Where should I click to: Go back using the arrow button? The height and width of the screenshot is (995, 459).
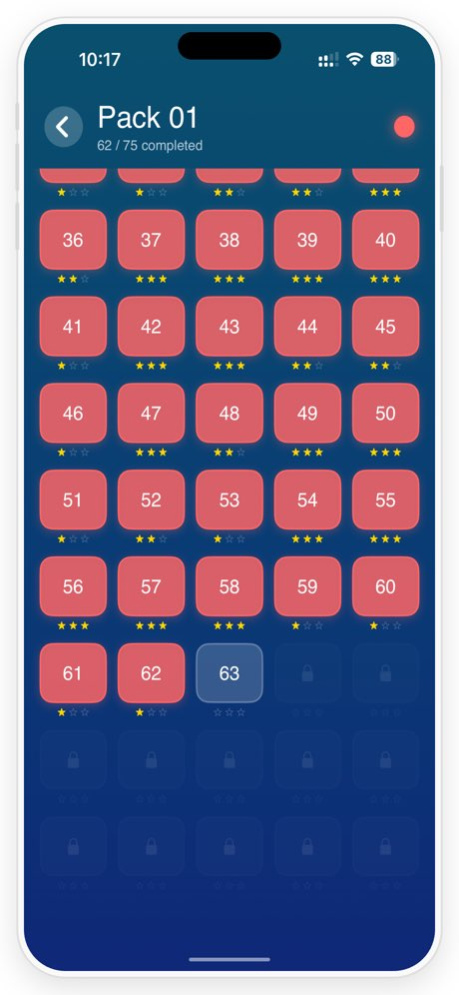(63, 127)
